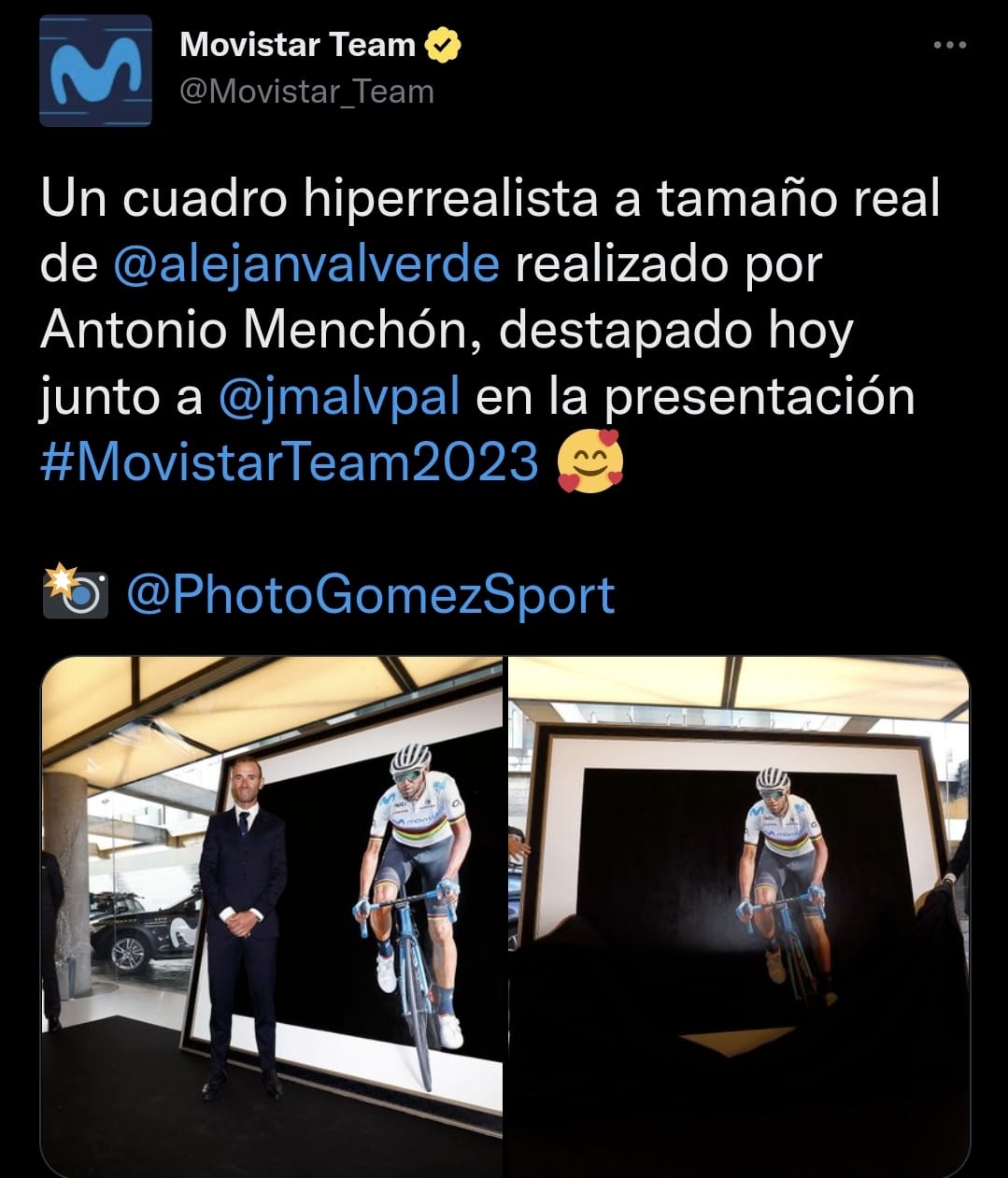Open the @alejanvalverde mention
This screenshot has width=1008, height=1178.
306,264
